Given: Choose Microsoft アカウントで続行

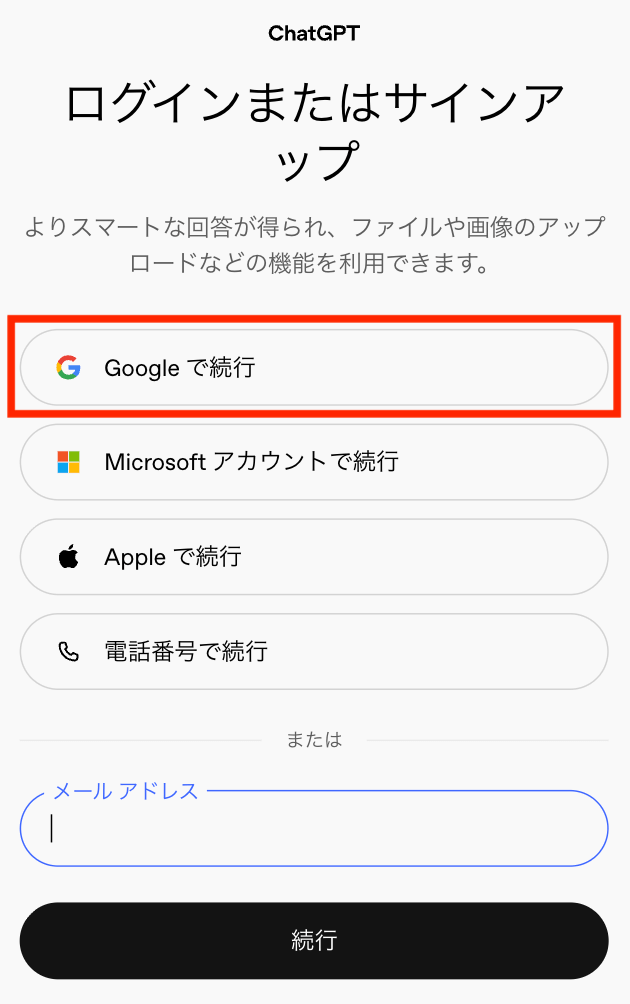Looking at the screenshot, I should 314,462.
